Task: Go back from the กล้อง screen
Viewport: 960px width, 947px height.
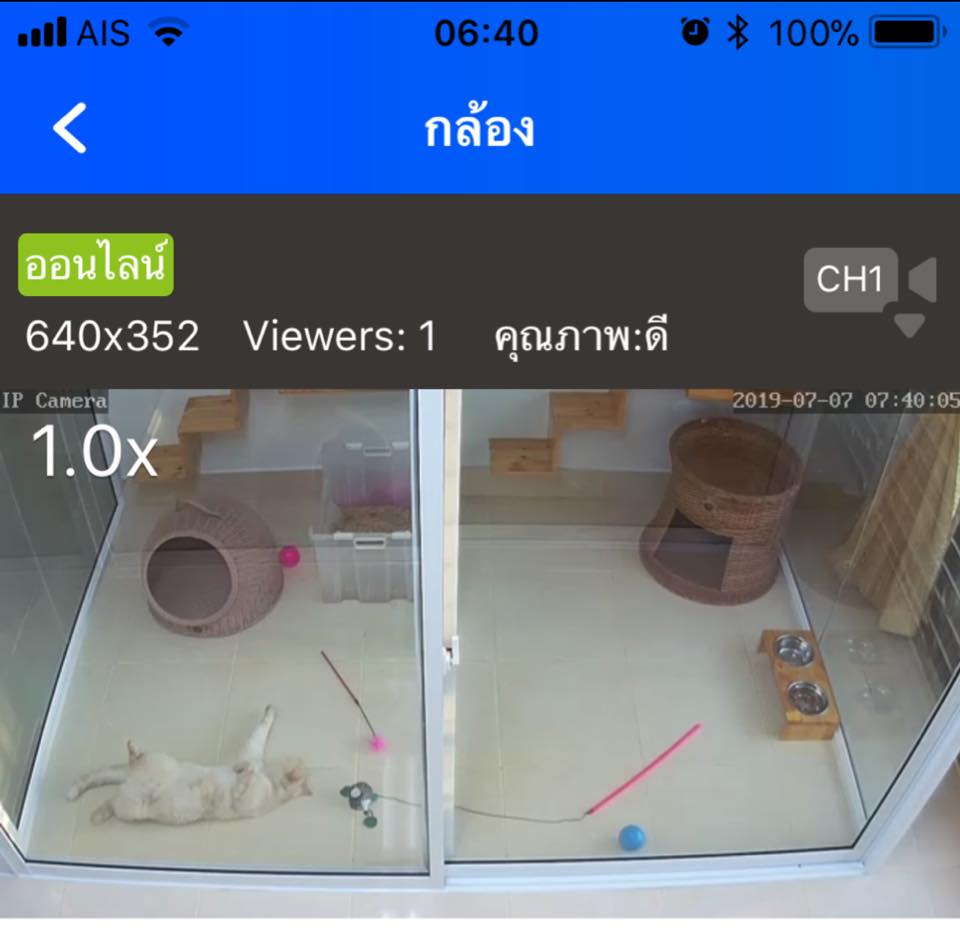Action: point(70,128)
